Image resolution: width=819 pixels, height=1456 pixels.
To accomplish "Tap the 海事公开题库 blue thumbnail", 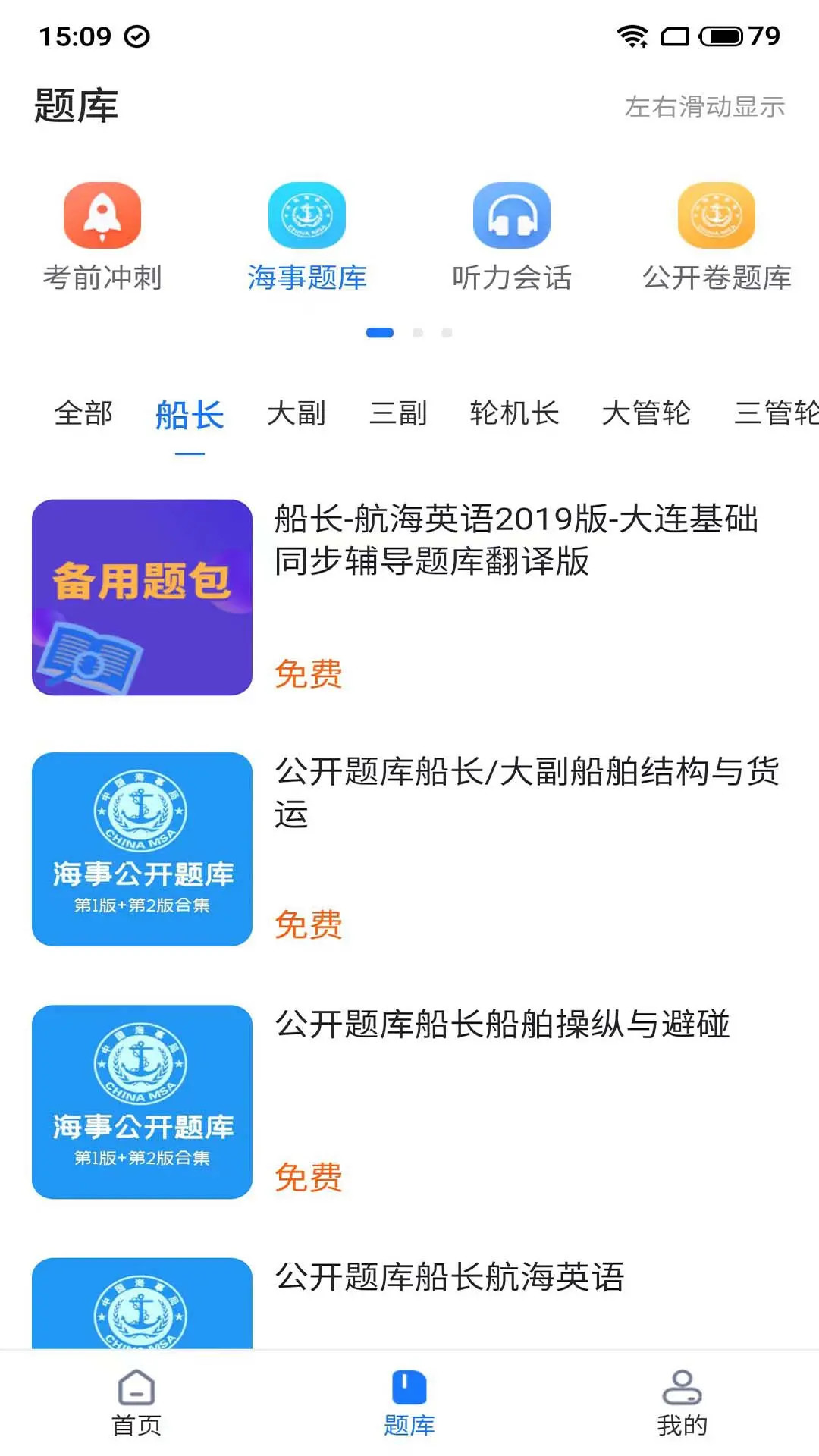I will pos(141,852).
